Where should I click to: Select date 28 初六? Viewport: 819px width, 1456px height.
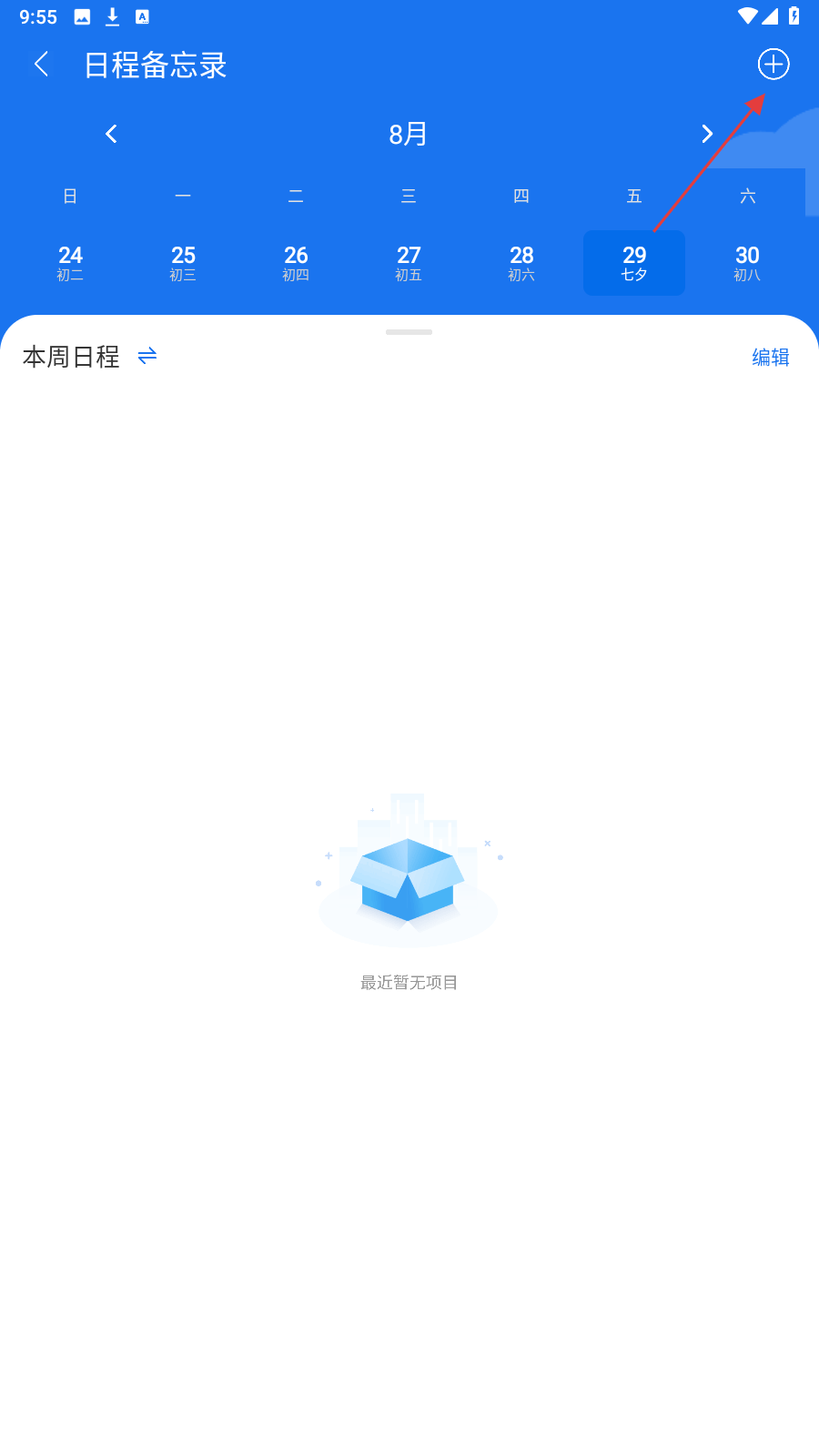point(521,263)
